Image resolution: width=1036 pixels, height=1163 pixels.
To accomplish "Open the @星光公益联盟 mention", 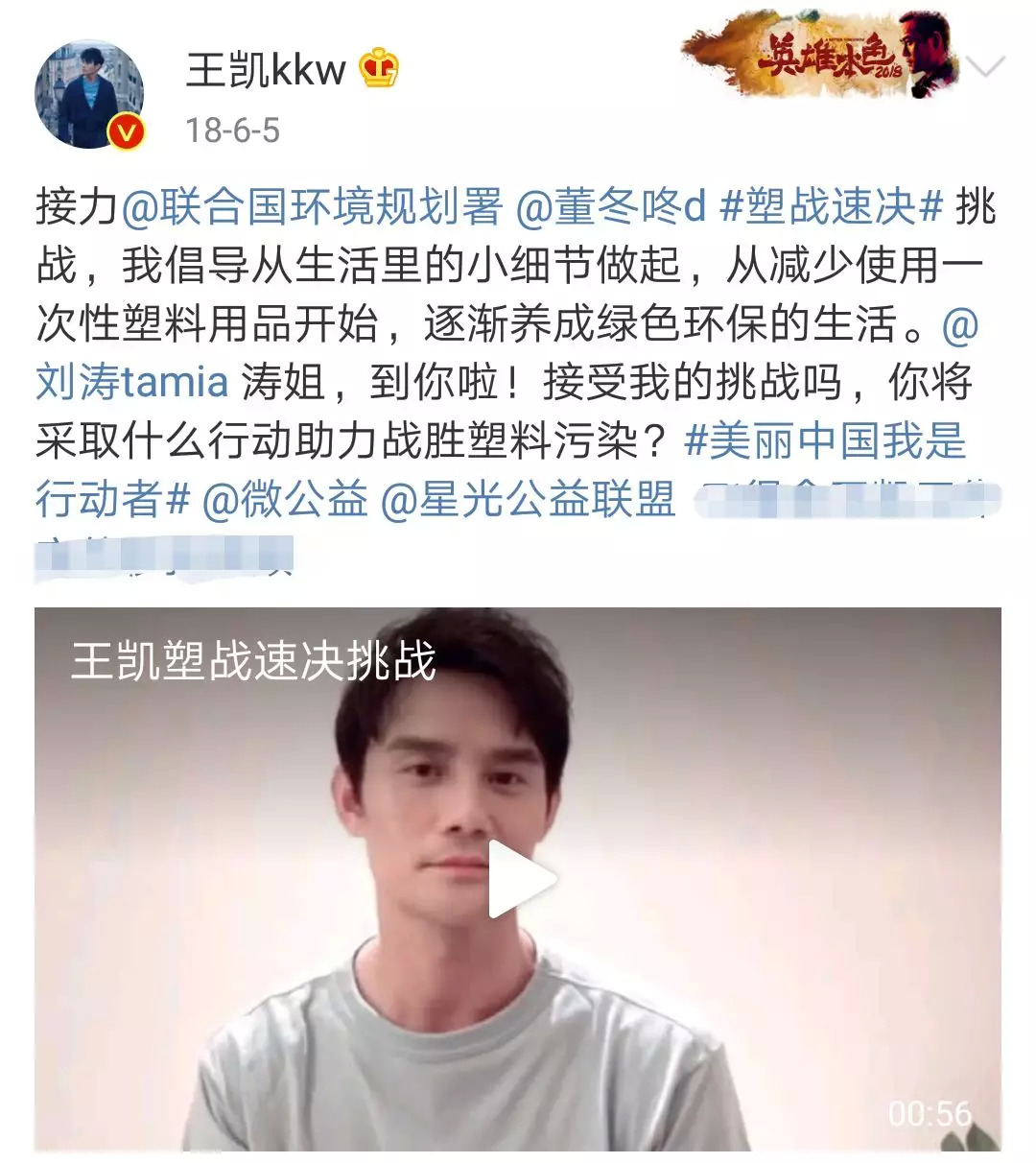I will pos(528,500).
